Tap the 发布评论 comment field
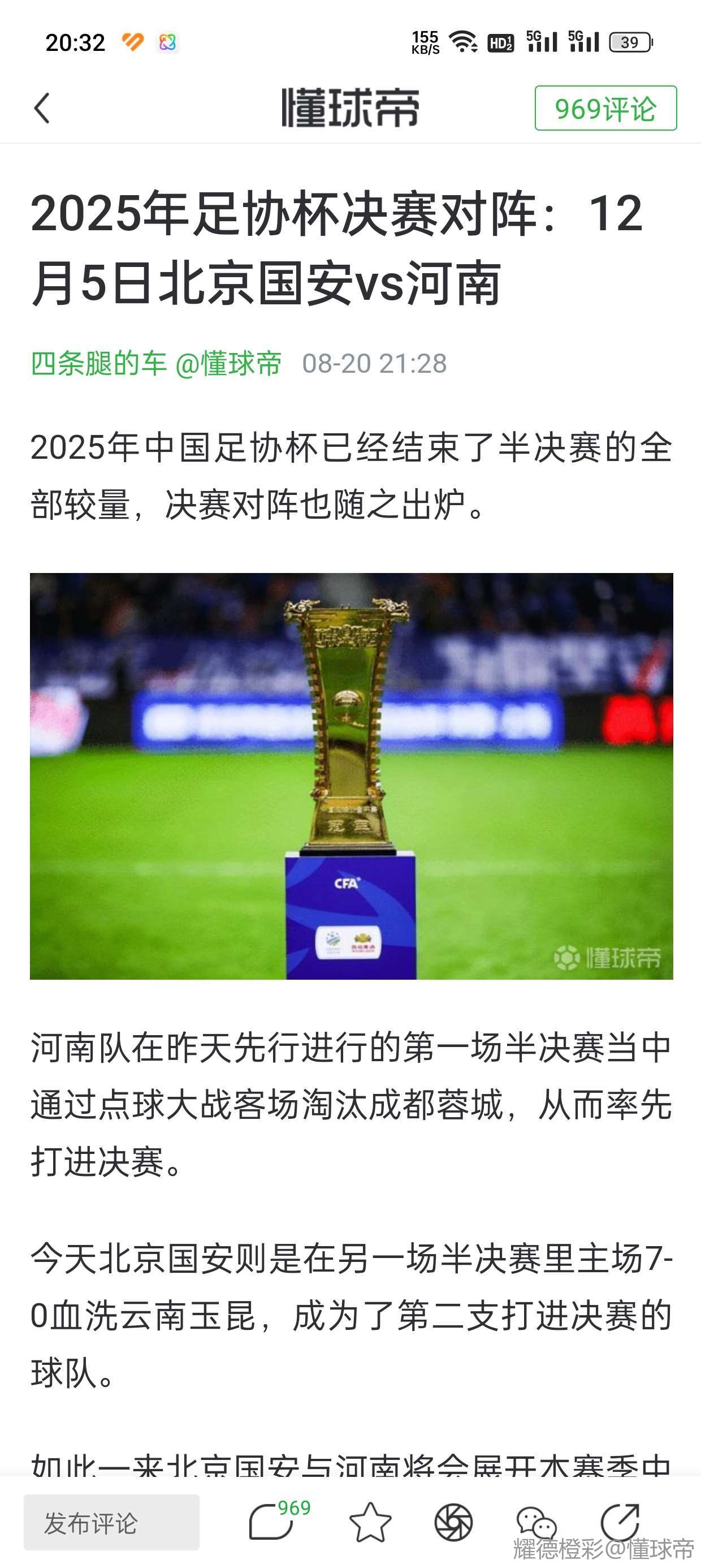 [x=111, y=1523]
